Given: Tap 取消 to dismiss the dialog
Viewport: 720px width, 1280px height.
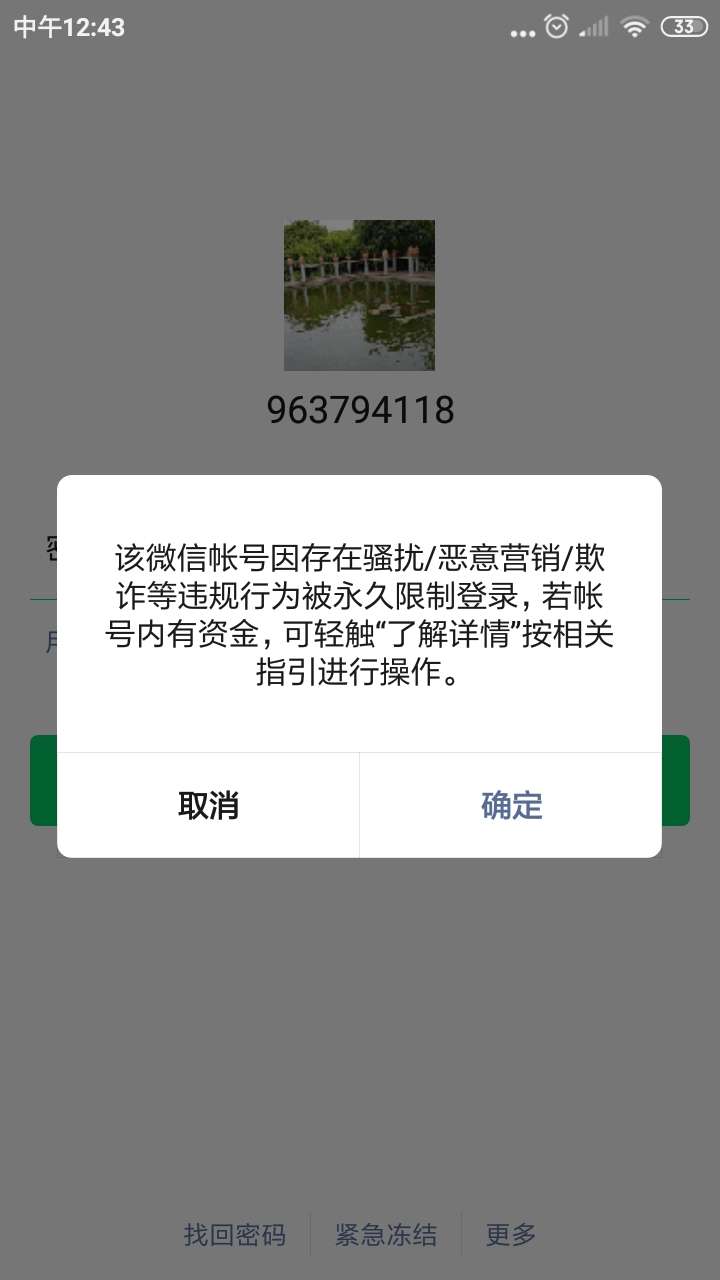Looking at the screenshot, I should (208, 805).
